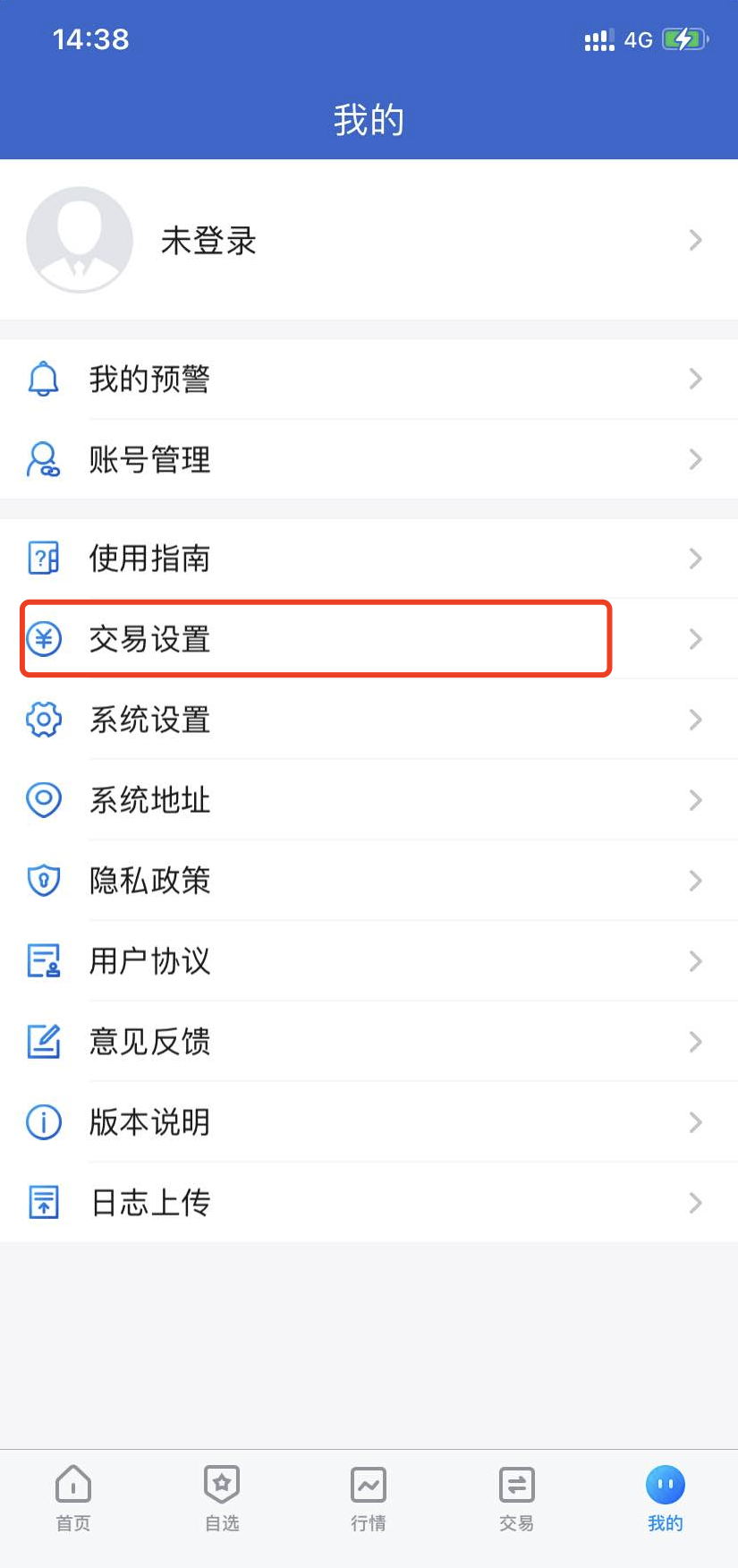Select the 系统地址 row

(369, 800)
